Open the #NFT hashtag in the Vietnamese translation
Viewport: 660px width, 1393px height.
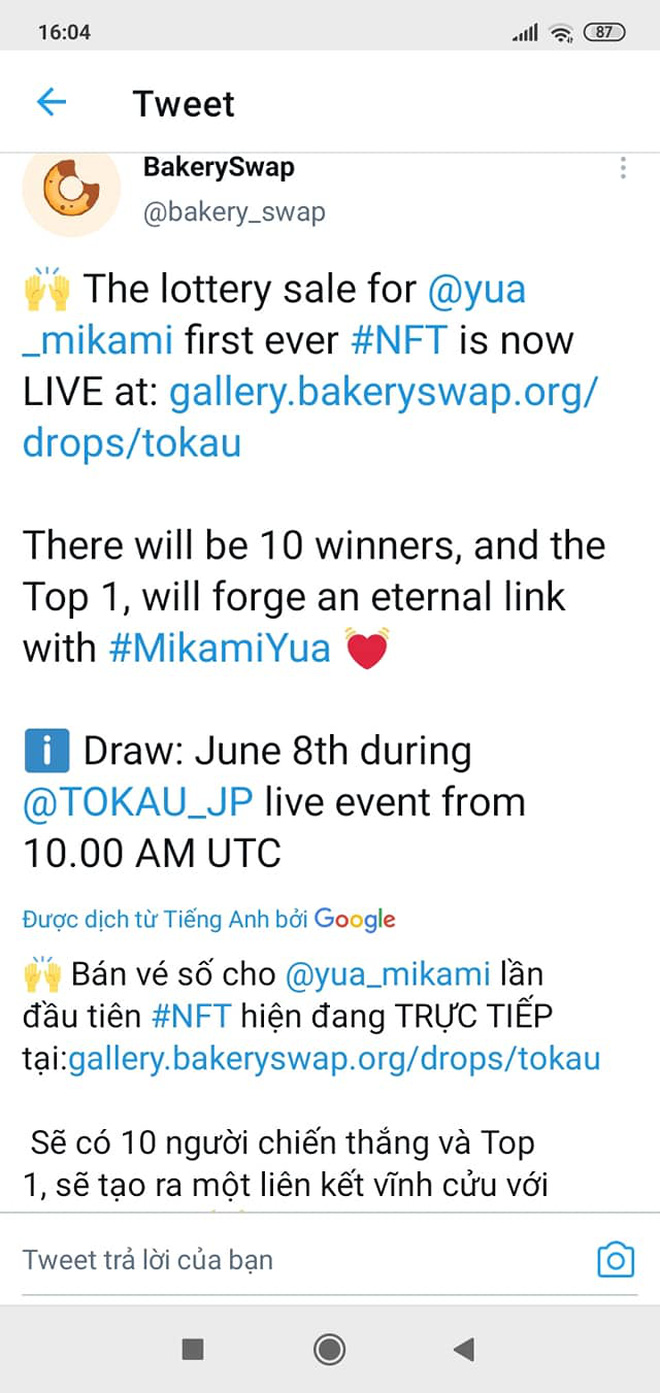(191, 1015)
